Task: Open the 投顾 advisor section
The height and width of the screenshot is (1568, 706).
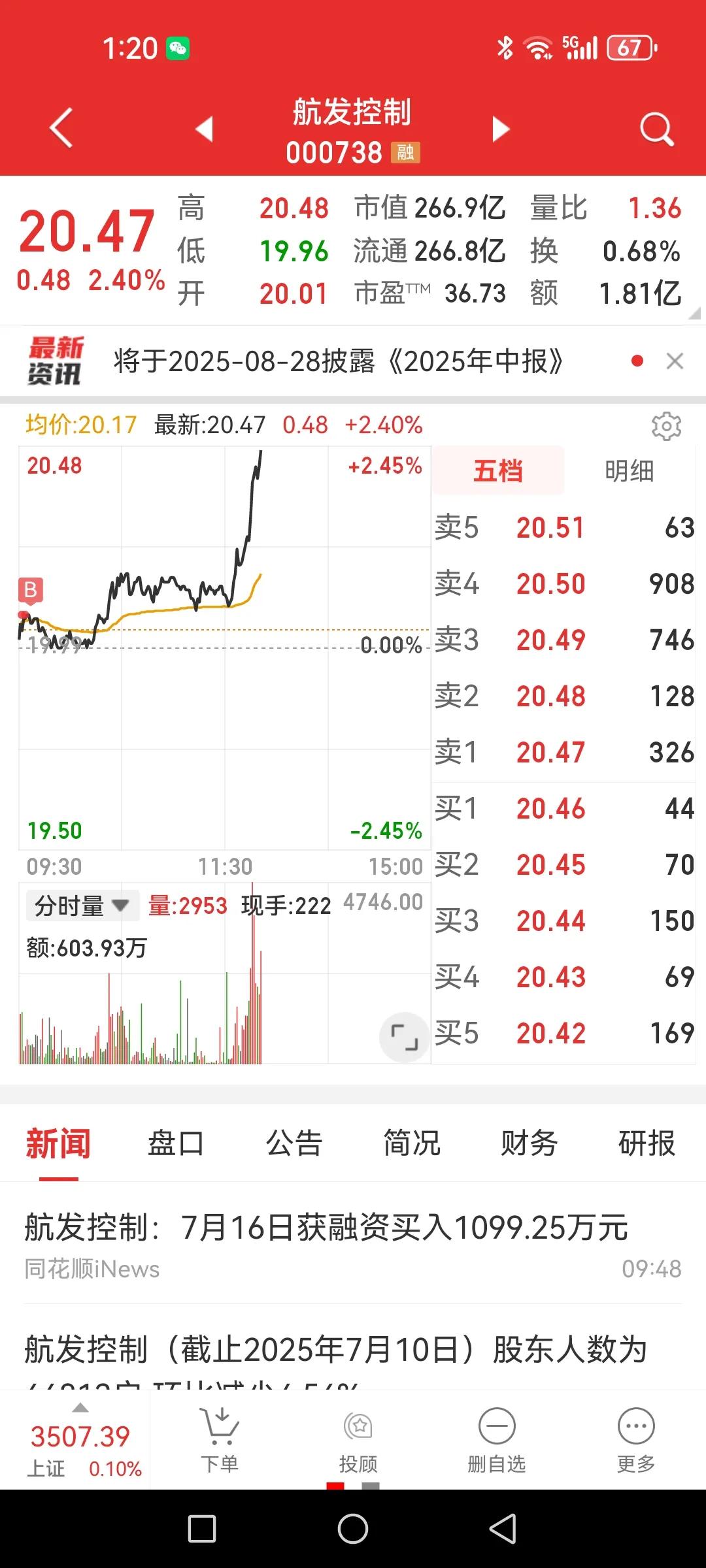Action: 358,1441
